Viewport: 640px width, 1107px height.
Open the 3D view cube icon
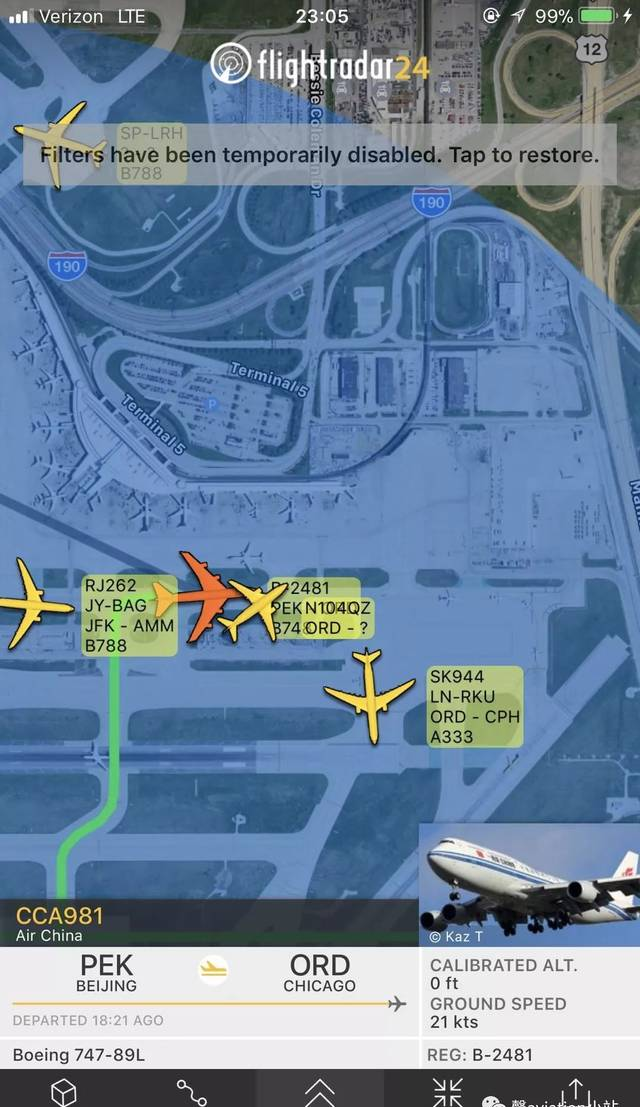coord(64,1092)
